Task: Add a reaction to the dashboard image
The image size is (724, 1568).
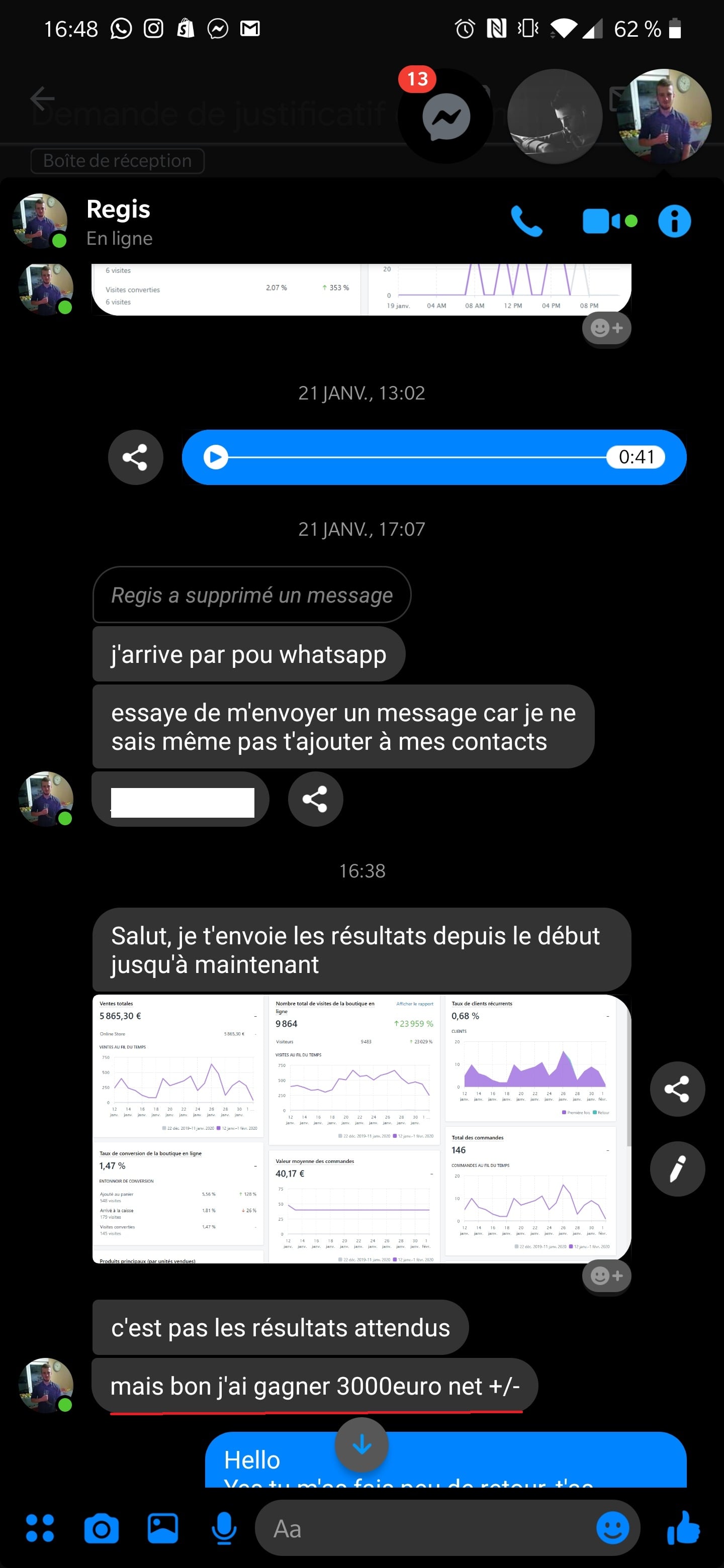Action: tap(606, 1275)
